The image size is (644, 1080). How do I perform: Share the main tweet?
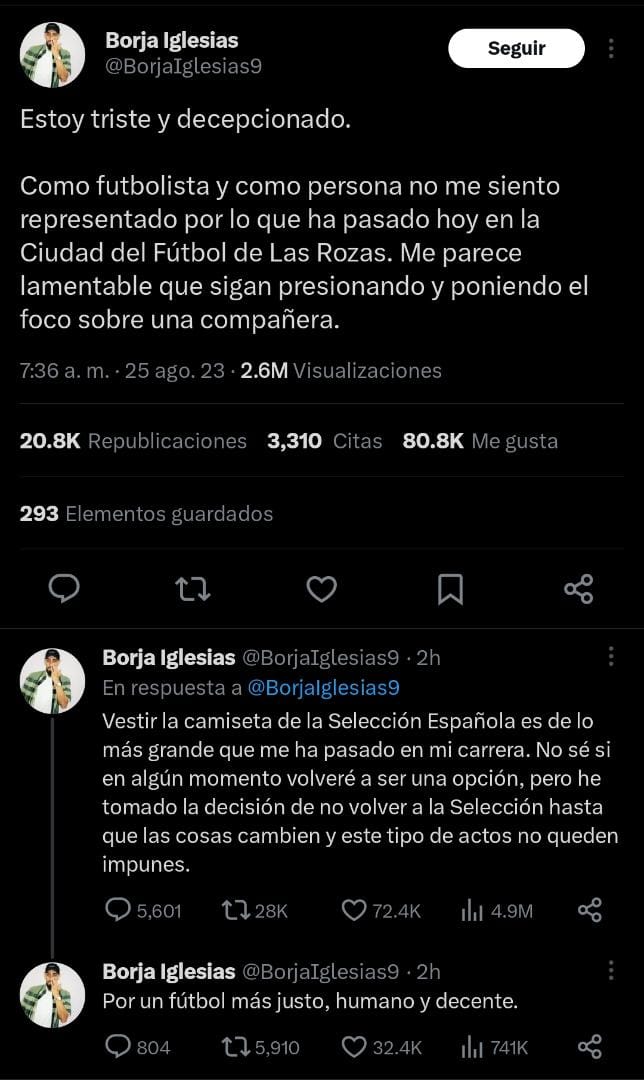point(579,589)
